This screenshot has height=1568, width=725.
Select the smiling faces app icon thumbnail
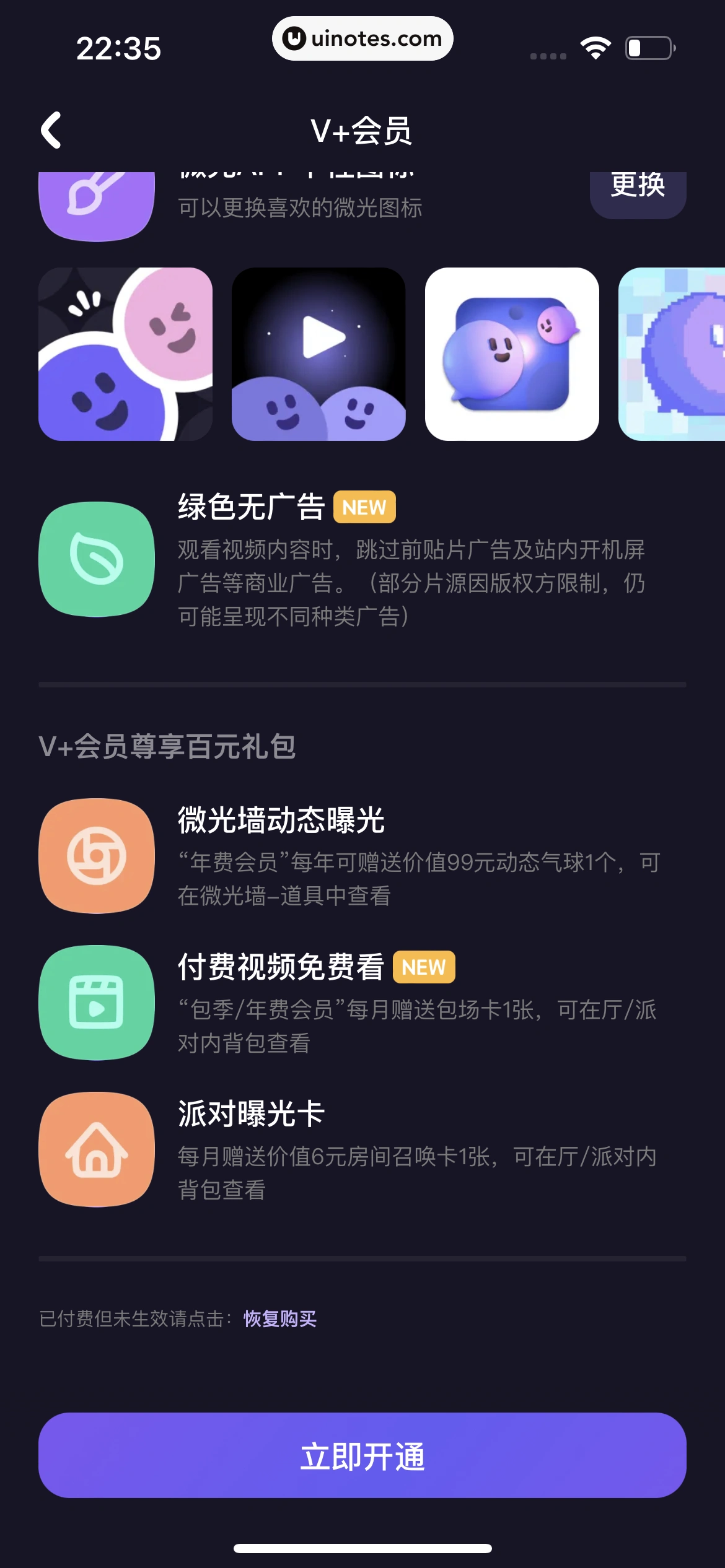[x=126, y=355]
